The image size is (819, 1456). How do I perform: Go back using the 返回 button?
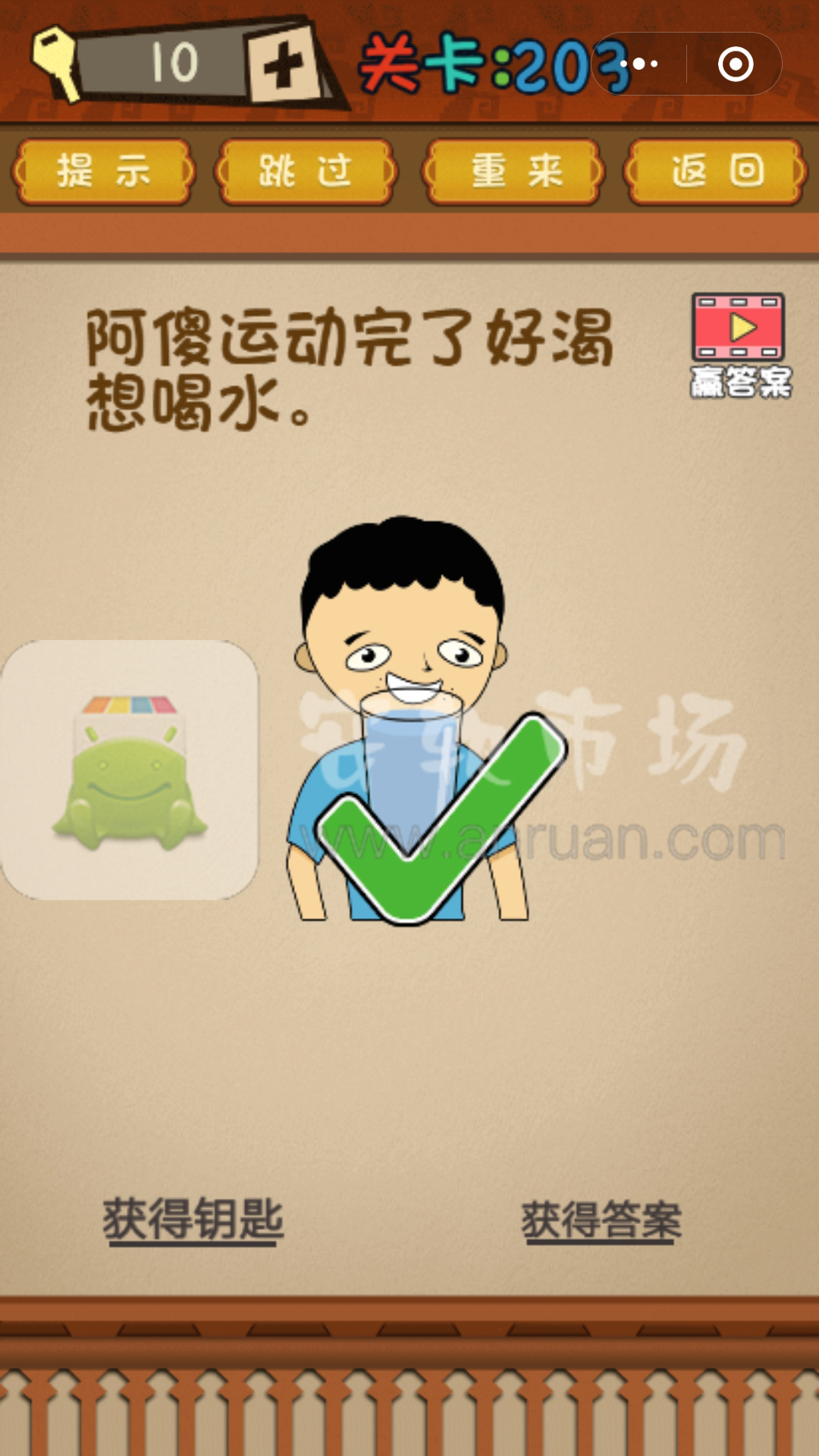click(x=717, y=171)
